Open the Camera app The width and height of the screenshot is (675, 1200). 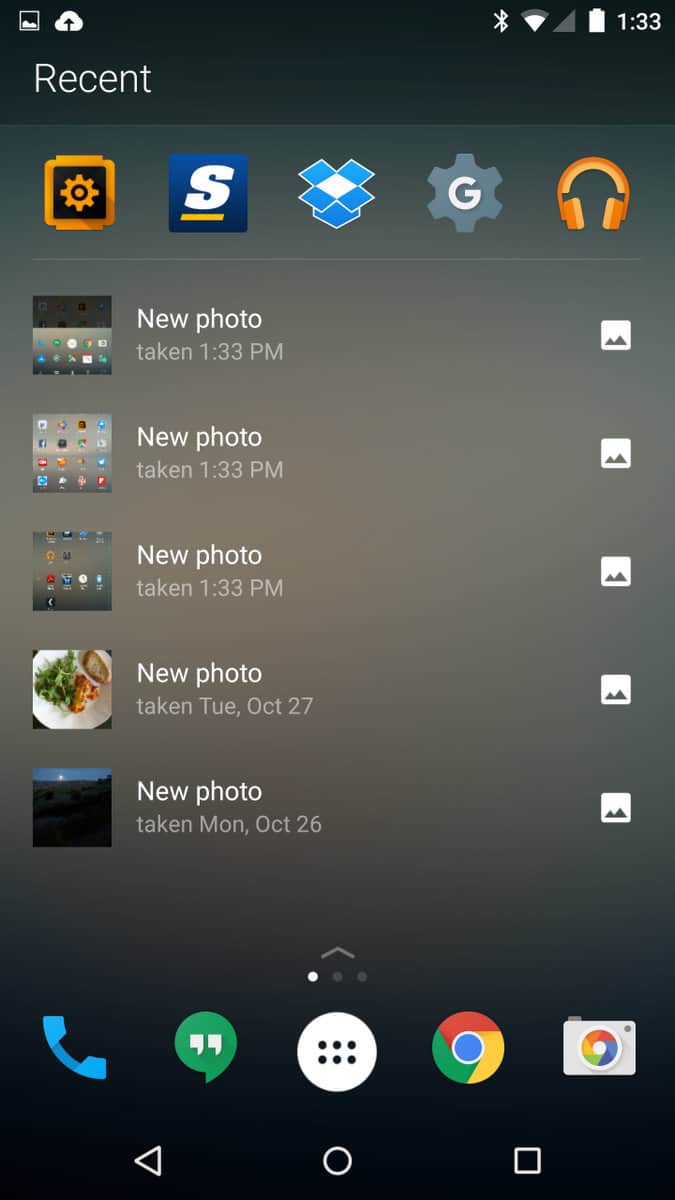click(x=599, y=1048)
